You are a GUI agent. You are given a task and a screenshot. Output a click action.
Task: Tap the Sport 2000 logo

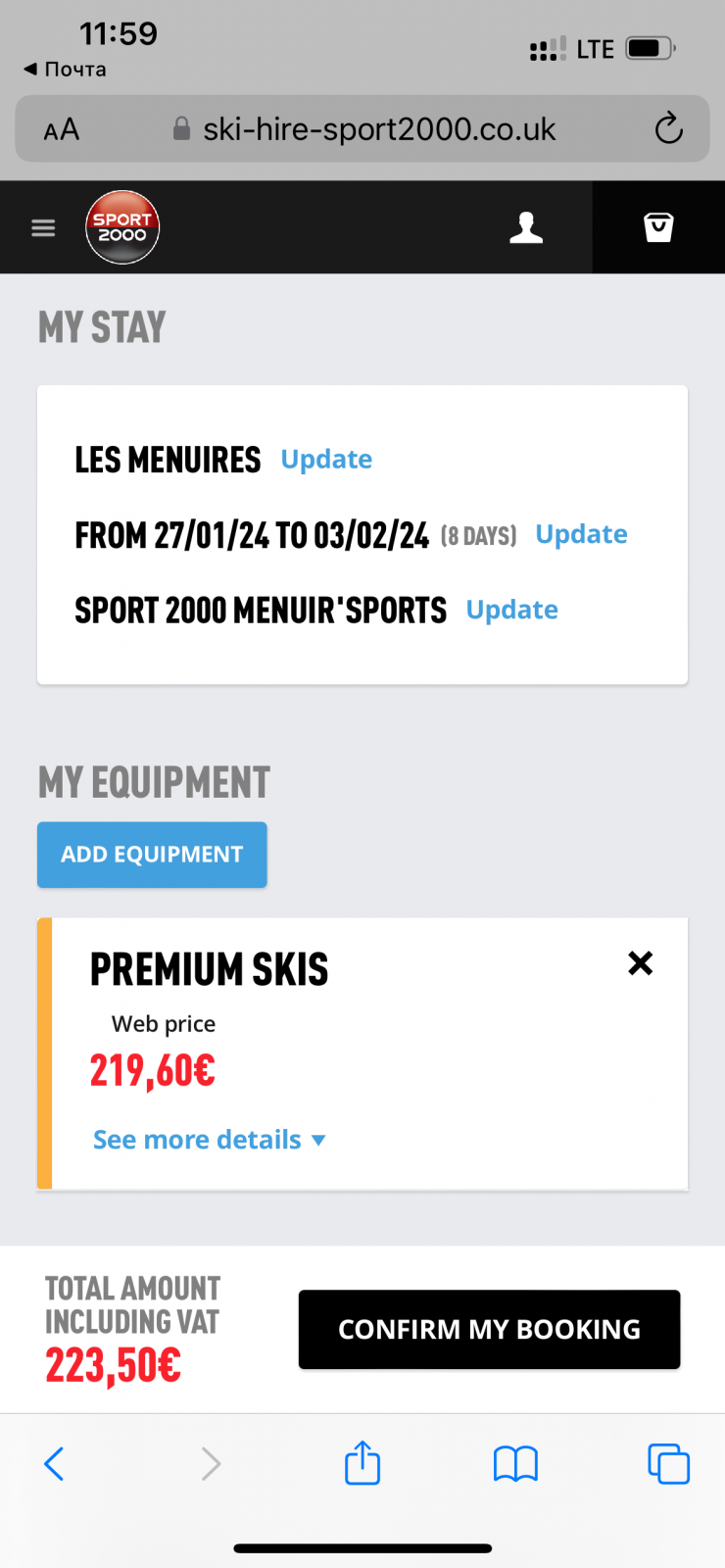click(x=122, y=227)
